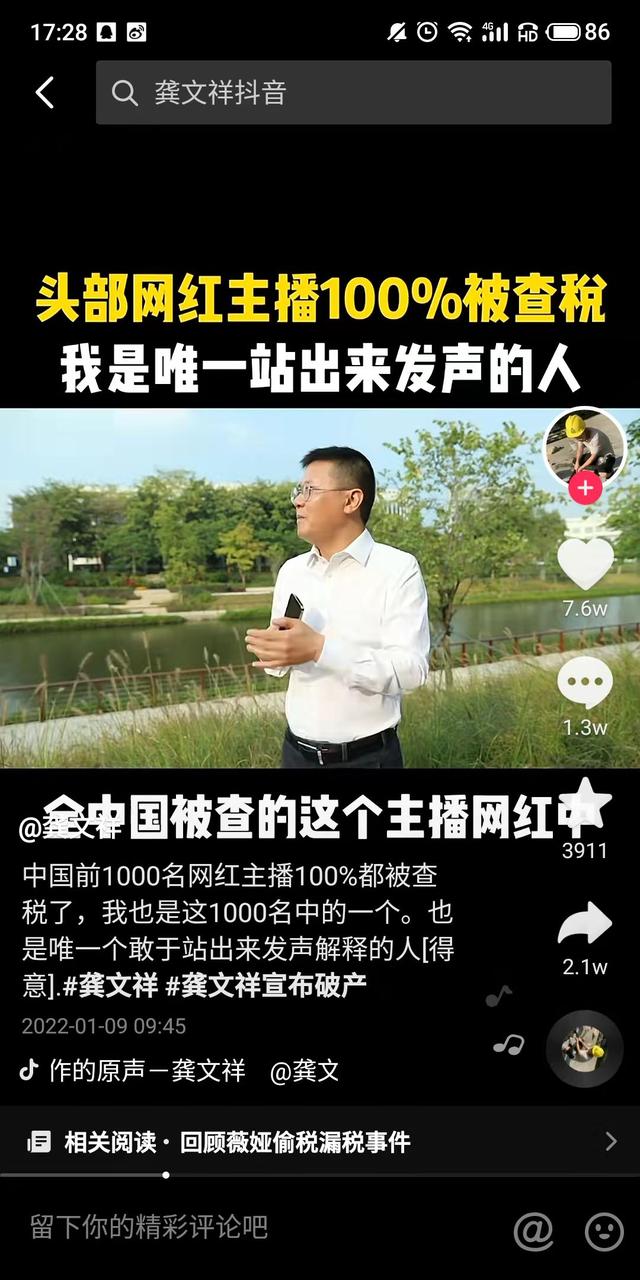Viewport: 640px width, 1280px height.
Task: Favorite the video using the star icon
Action: click(x=585, y=805)
